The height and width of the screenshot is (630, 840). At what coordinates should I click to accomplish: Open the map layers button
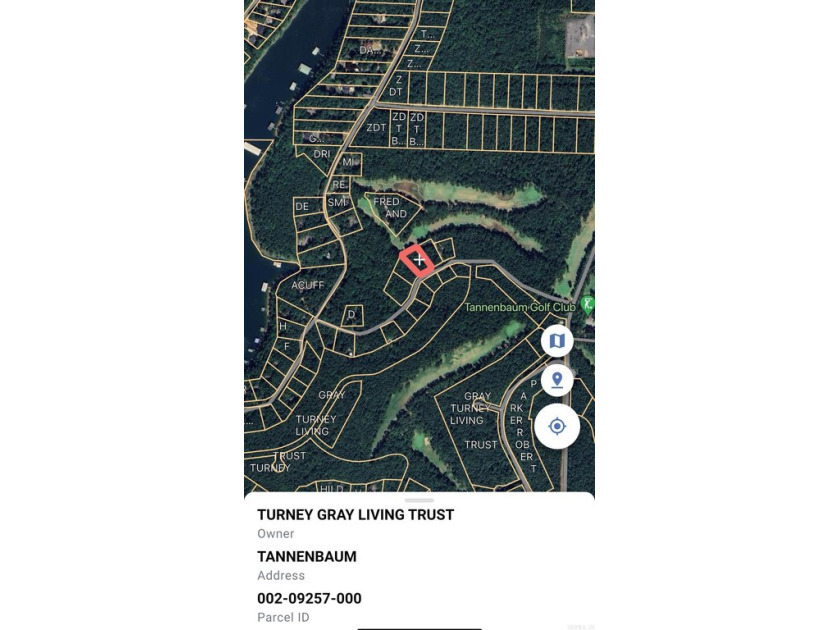point(557,341)
